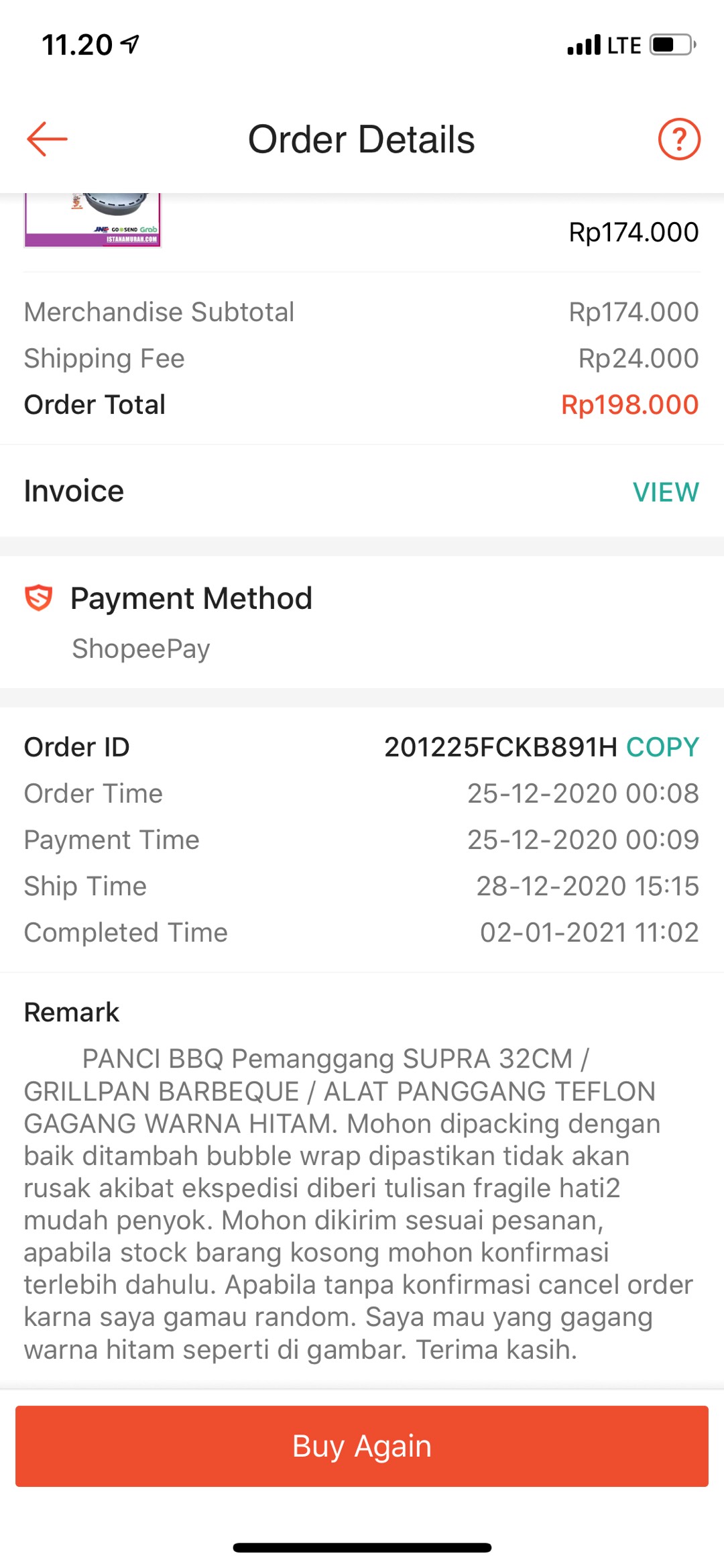Viewport: 724px width, 1568px height.
Task: Tap the Merchandise Subtotal row
Action: (x=362, y=311)
